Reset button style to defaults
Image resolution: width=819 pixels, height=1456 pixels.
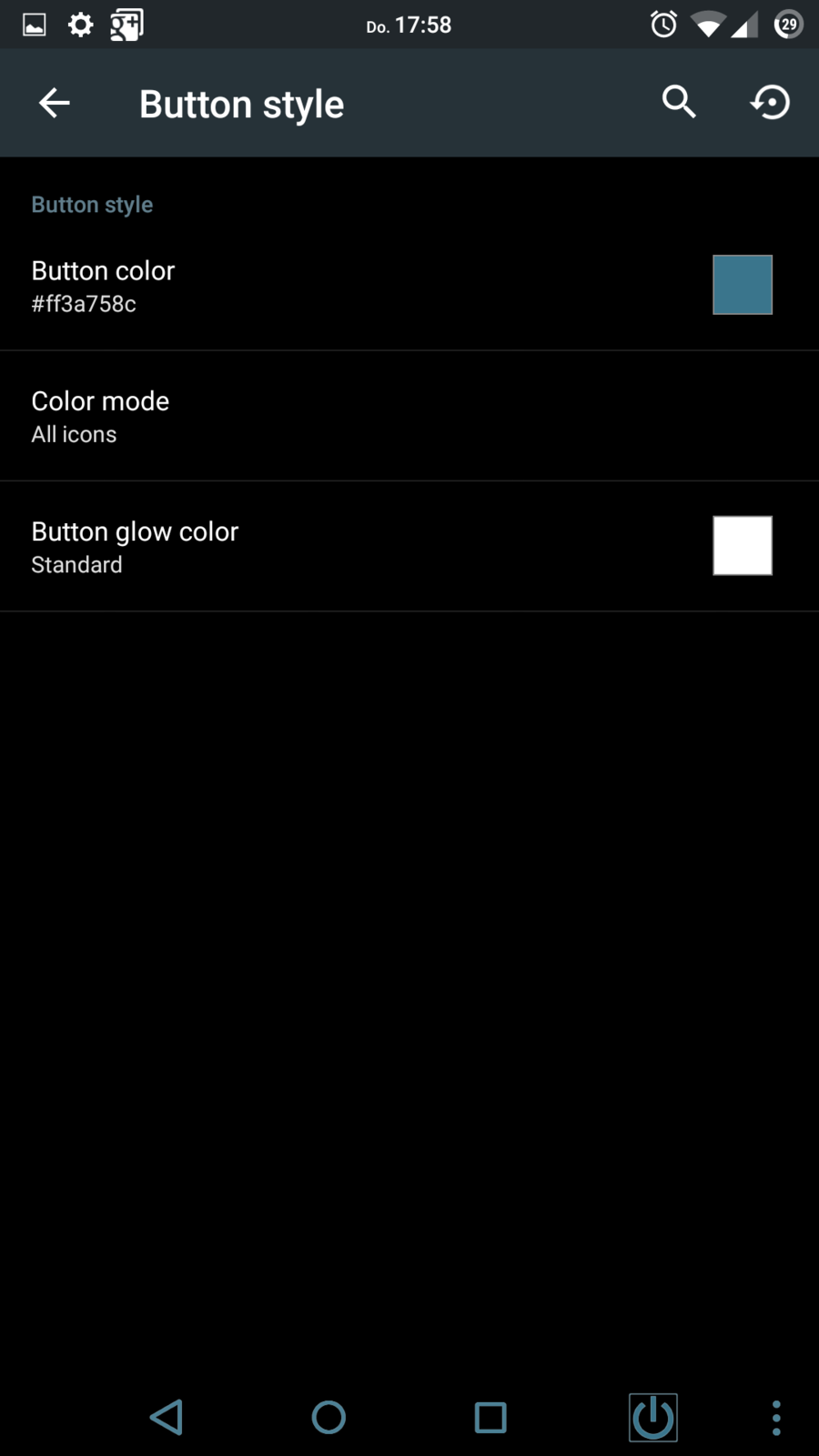(x=770, y=103)
